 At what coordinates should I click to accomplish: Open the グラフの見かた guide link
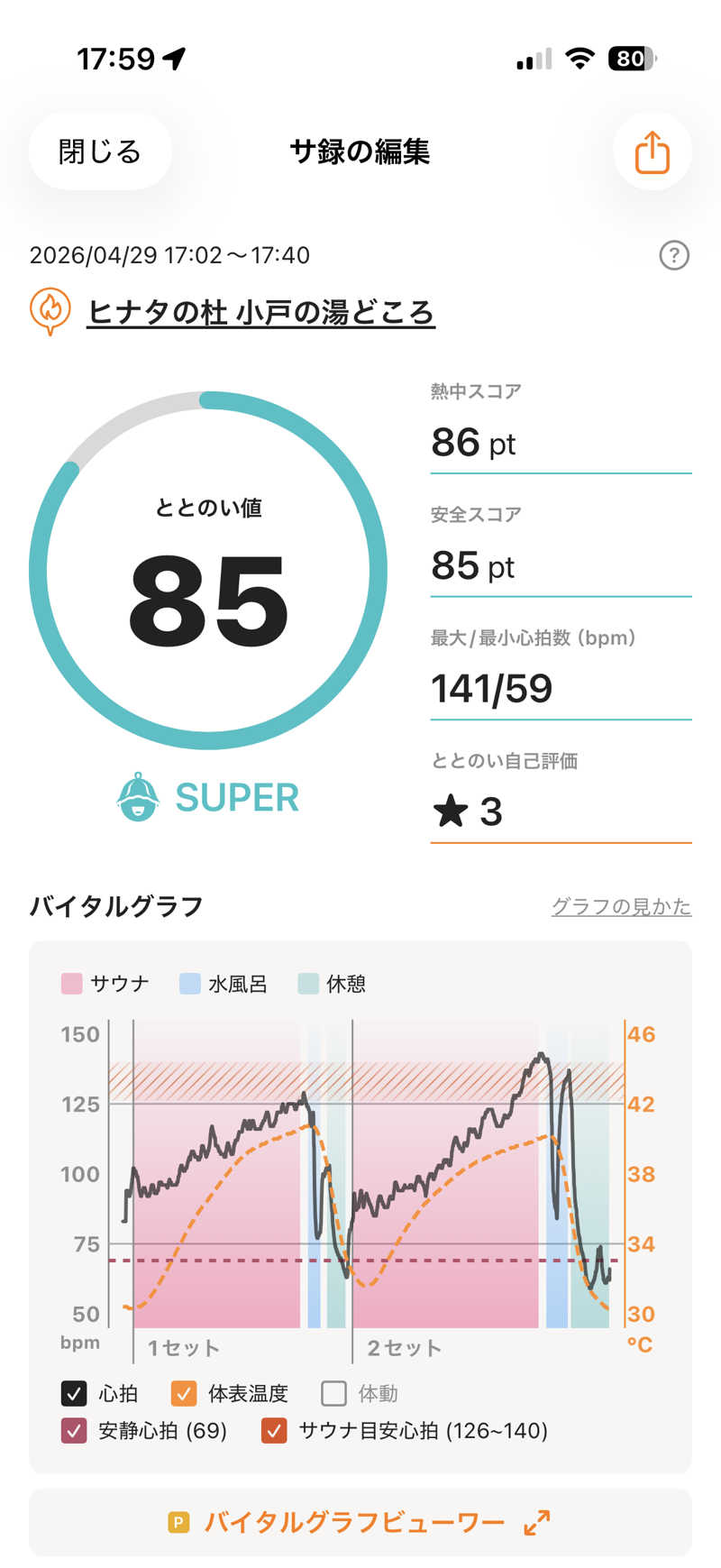(621, 906)
